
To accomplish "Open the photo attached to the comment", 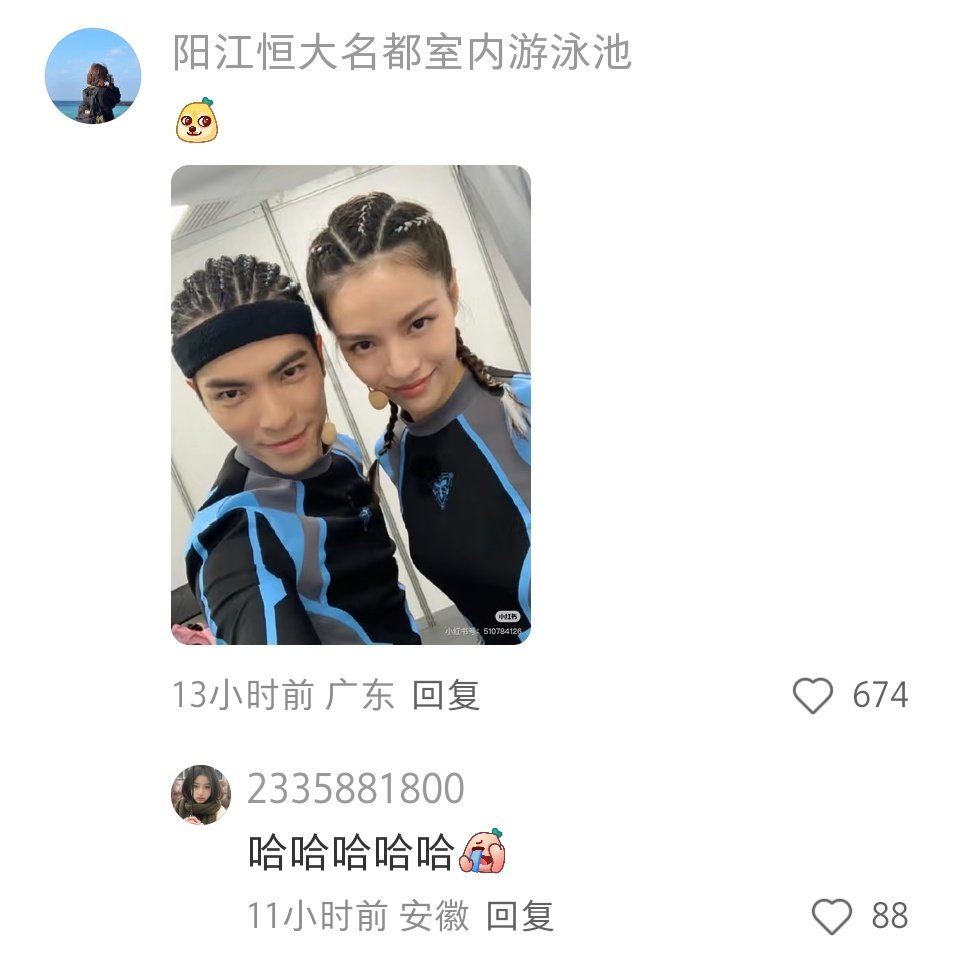I will [x=351, y=405].
